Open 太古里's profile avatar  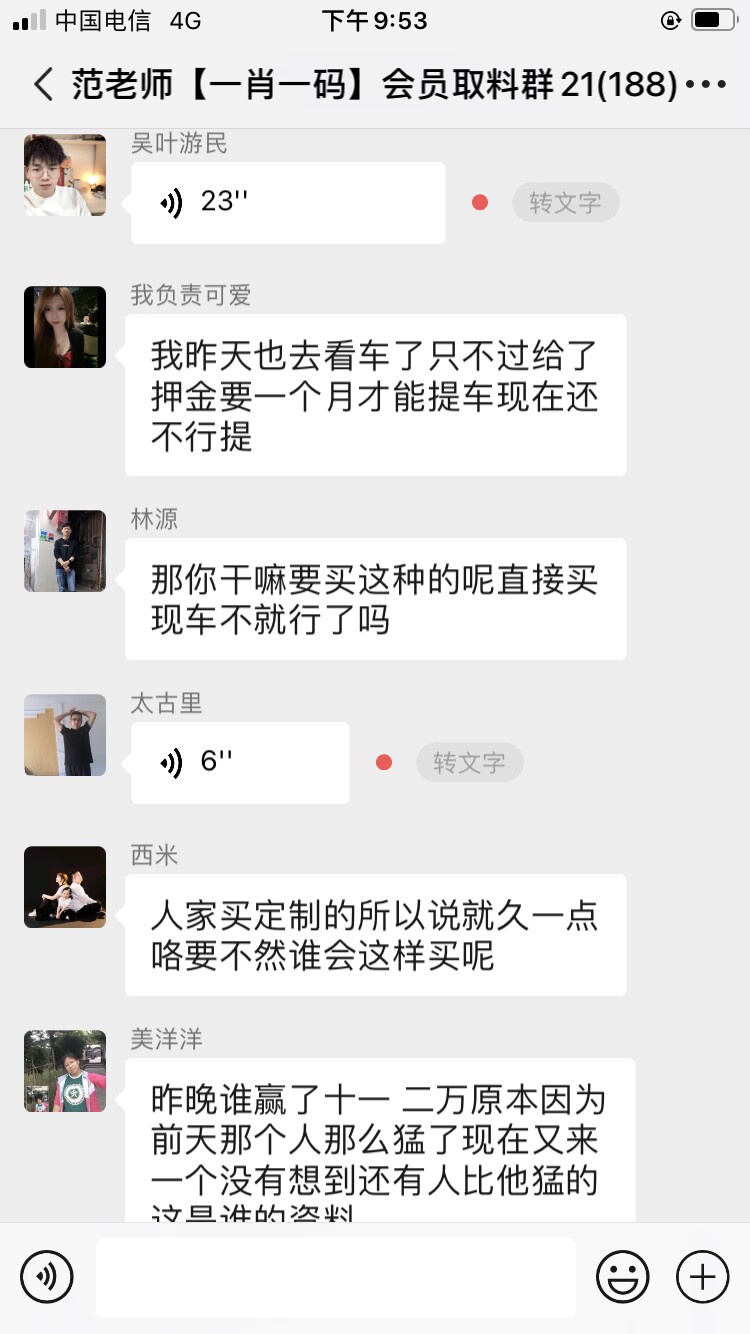[x=65, y=735]
